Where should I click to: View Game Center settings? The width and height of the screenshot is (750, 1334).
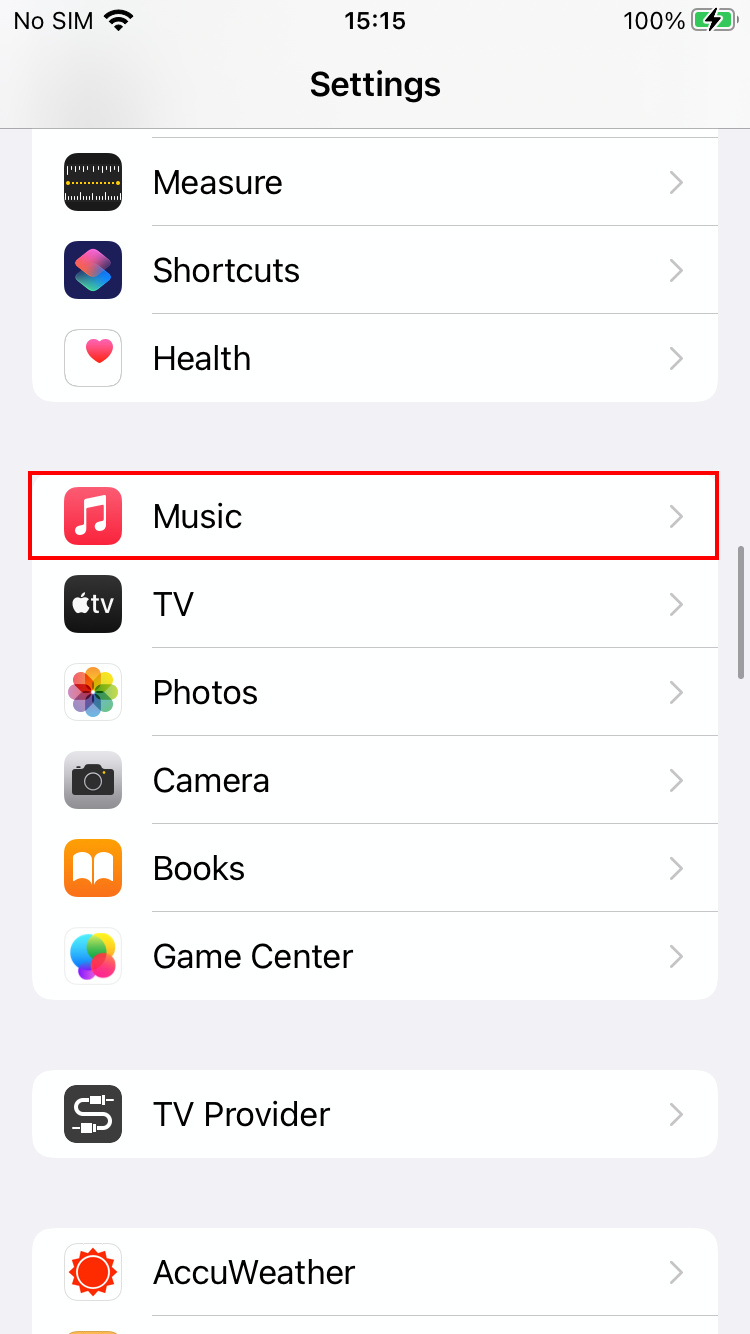(x=375, y=956)
